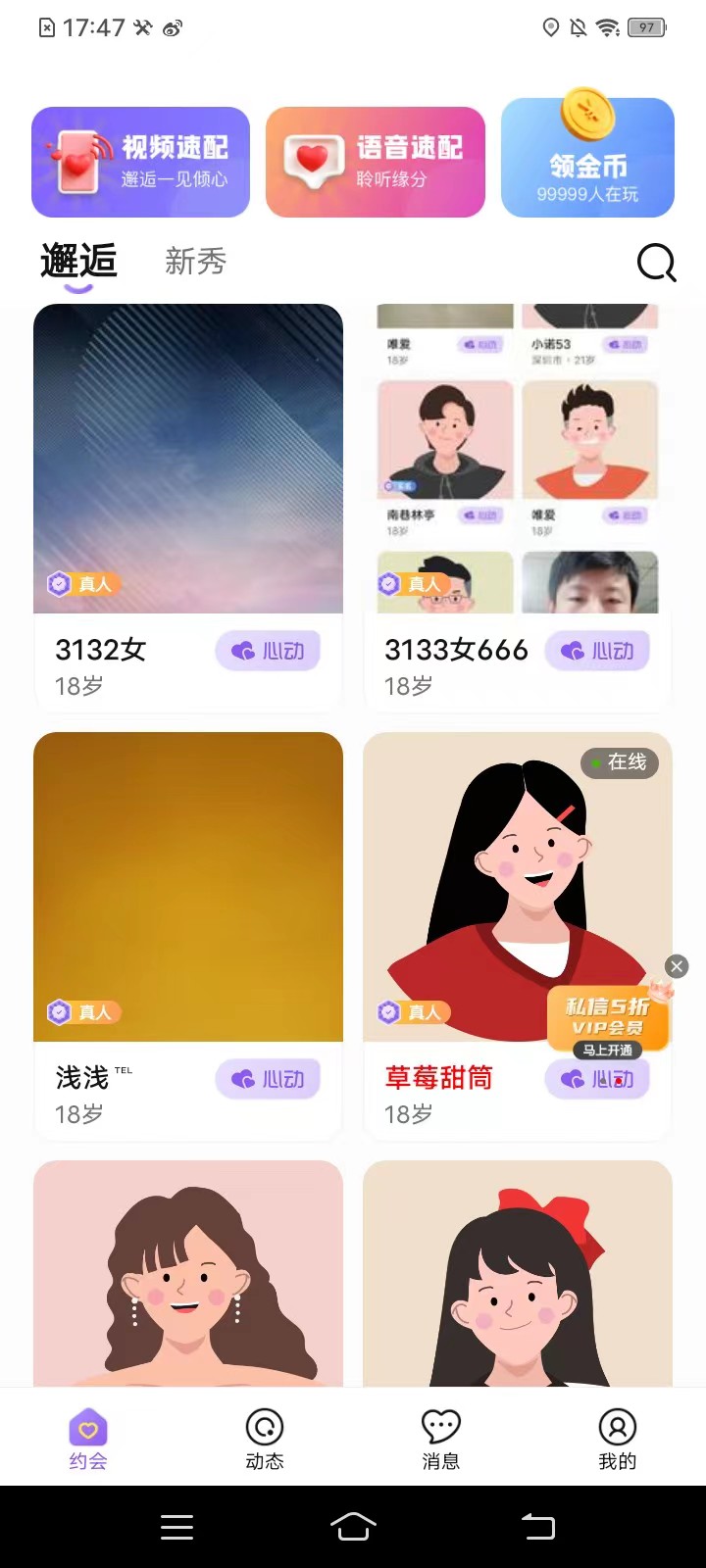Open the 消息 messages tab

pyautogui.click(x=441, y=1439)
